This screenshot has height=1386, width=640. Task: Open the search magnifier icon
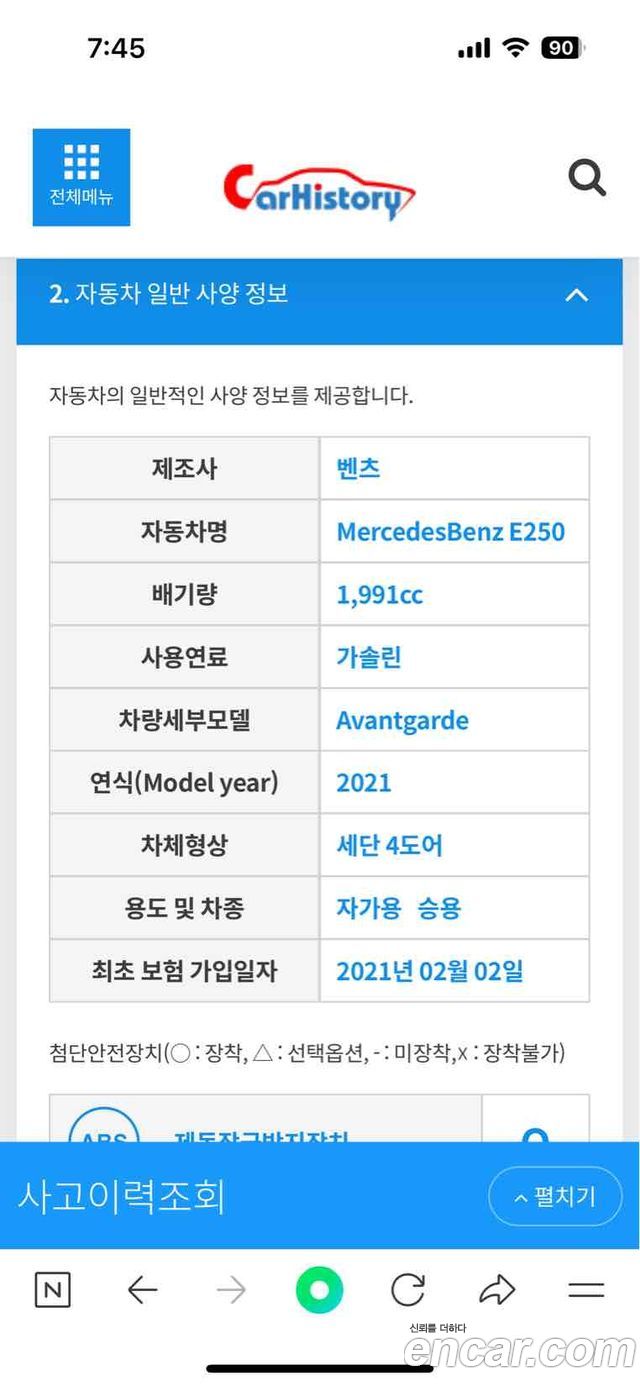point(587,178)
